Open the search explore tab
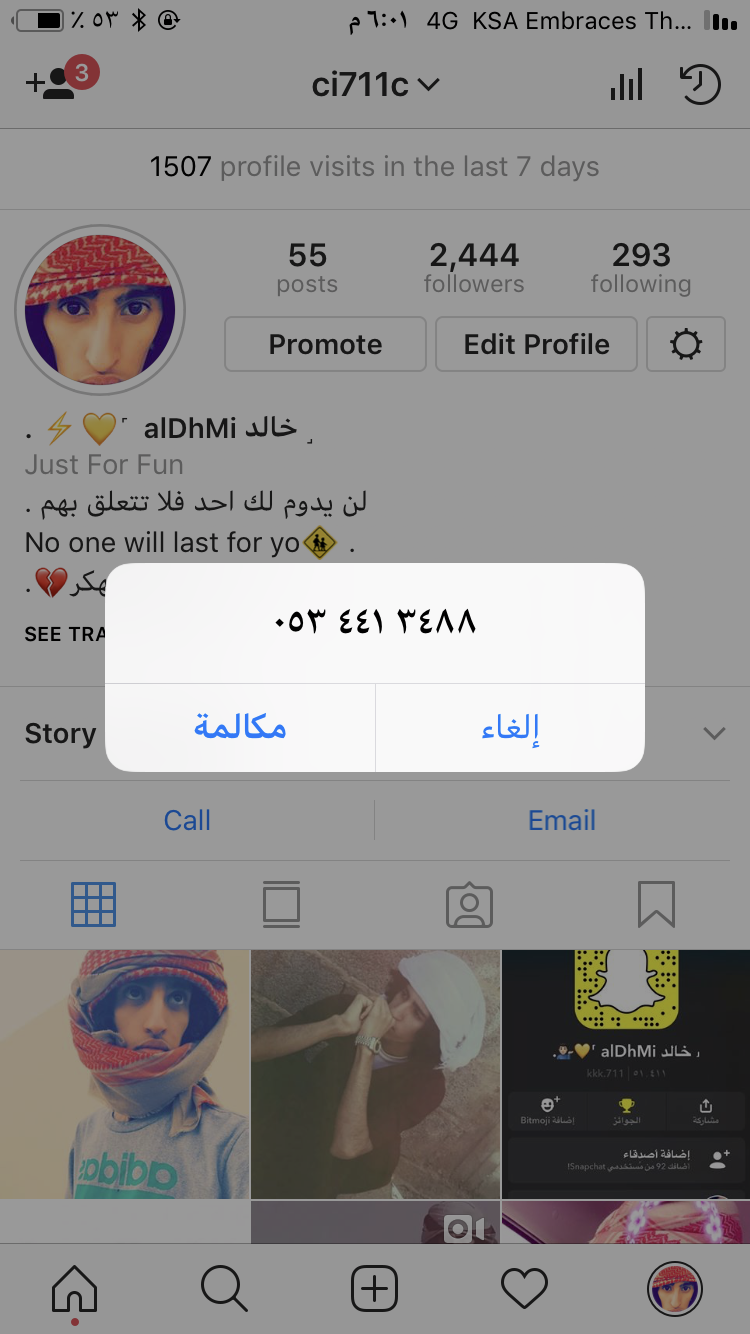The width and height of the screenshot is (750, 1334). 224,1289
